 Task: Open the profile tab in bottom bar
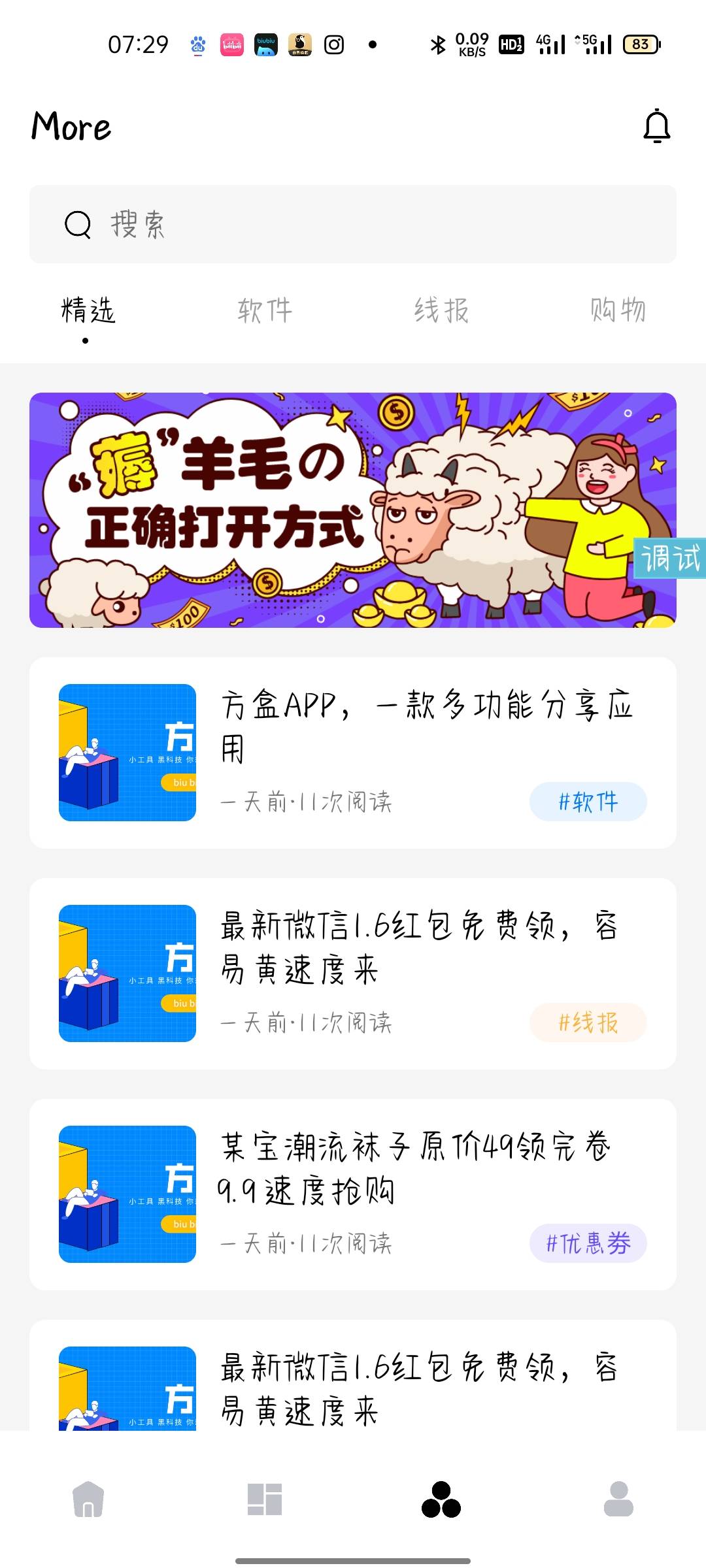pyautogui.click(x=618, y=1499)
